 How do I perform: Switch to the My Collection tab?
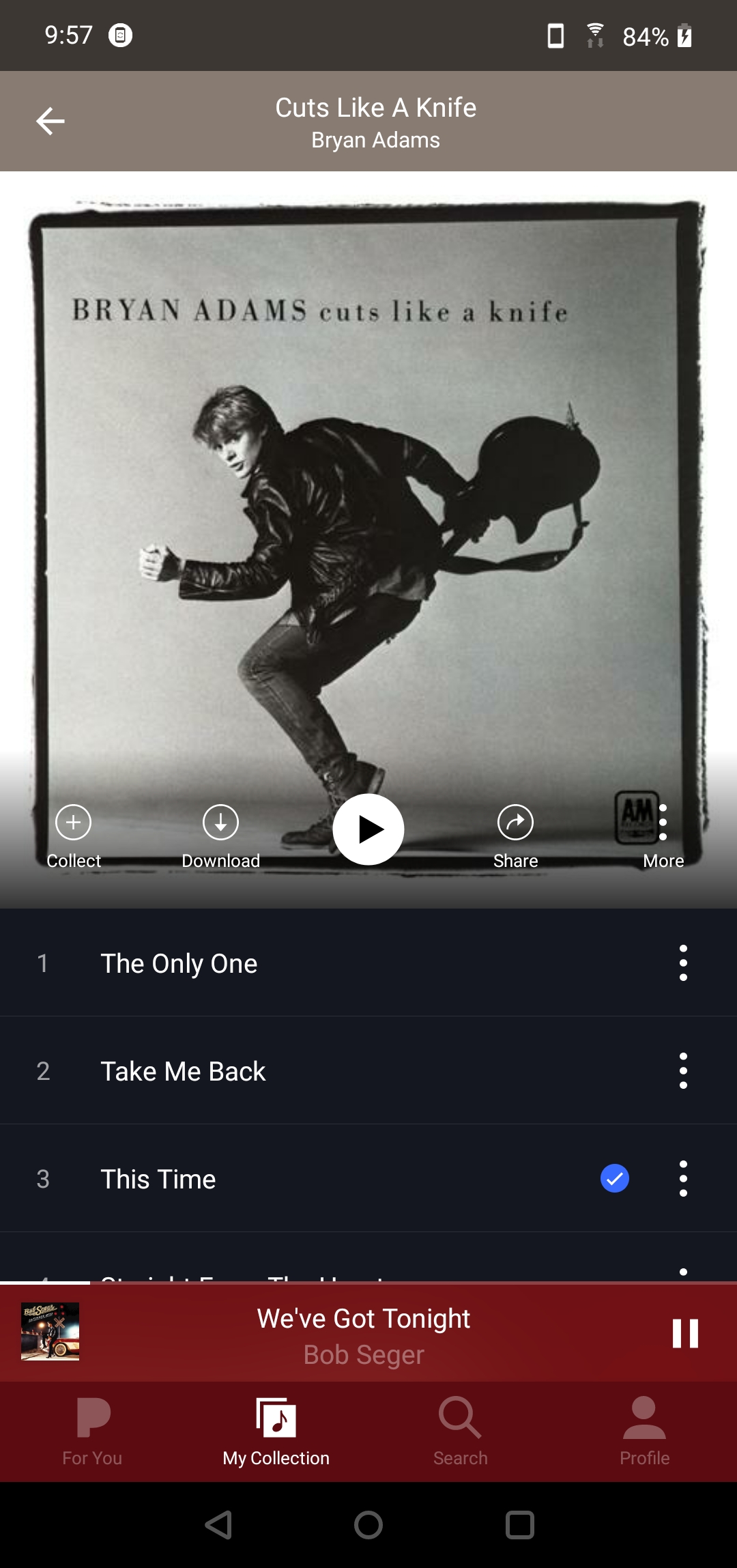(x=276, y=1431)
